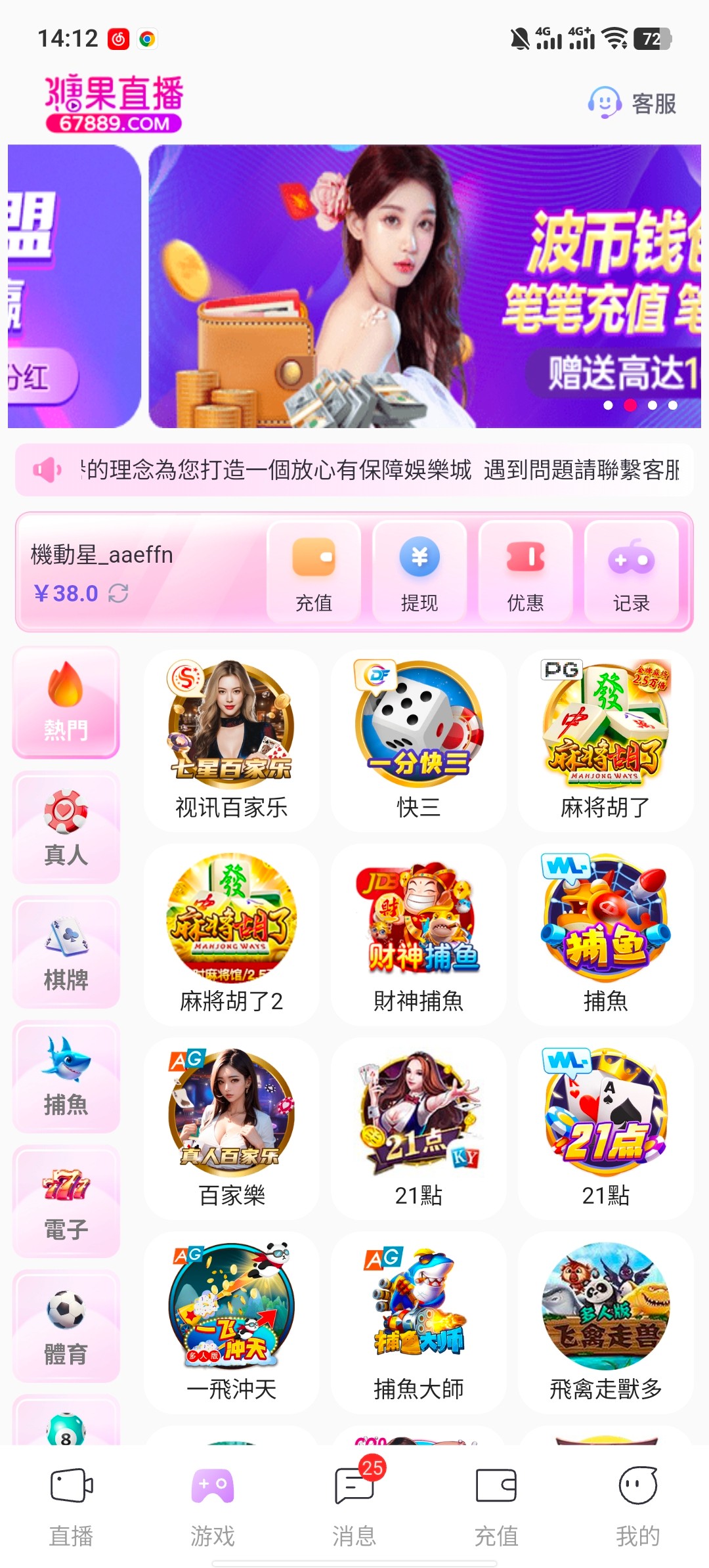709x1568 pixels.
Task: Switch to the 電子 category
Action: coord(66,1202)
